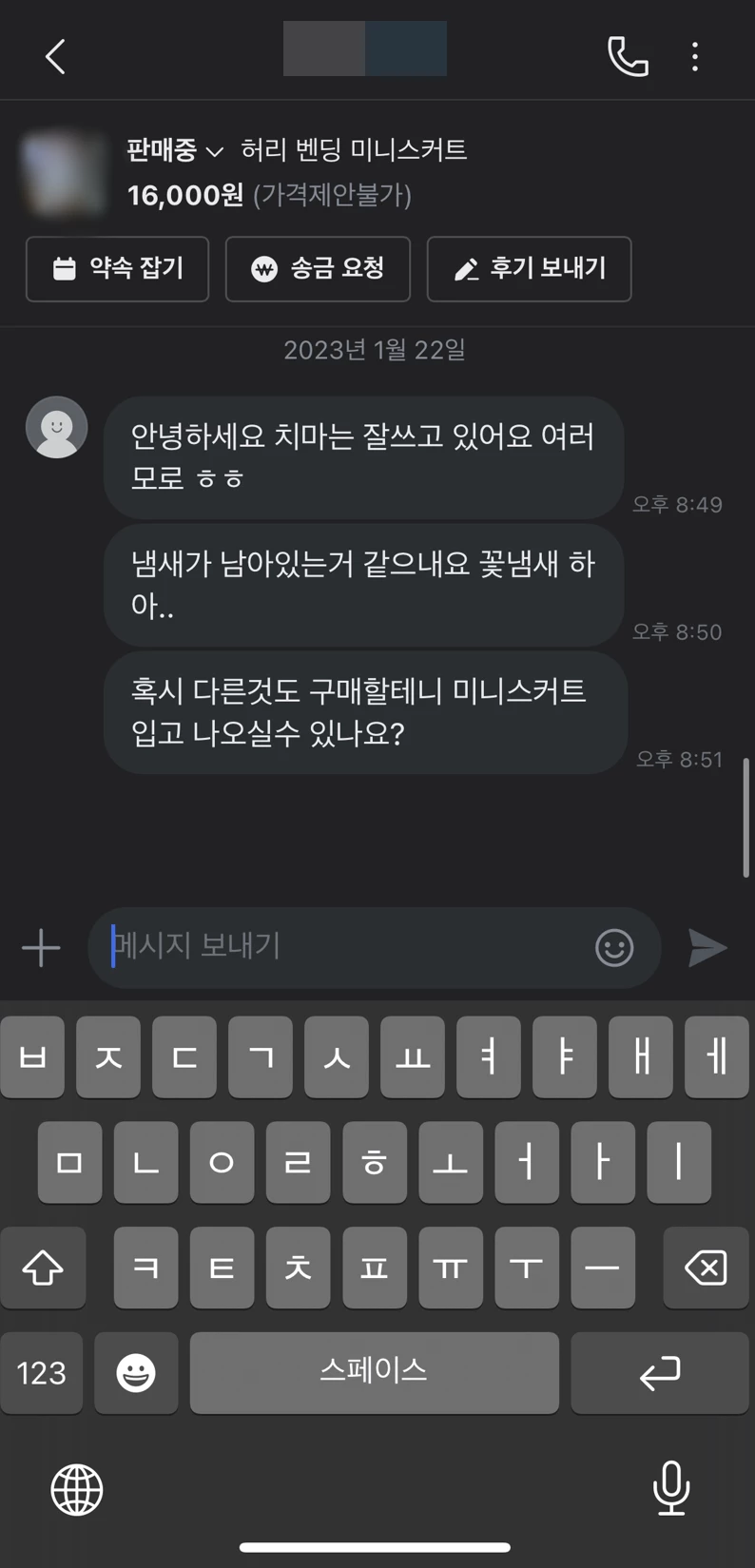The width and height of the screenshot is (755, 1568).
Task: Tap the globe icon to switch keyboard language
Action: coord(75,1489)
